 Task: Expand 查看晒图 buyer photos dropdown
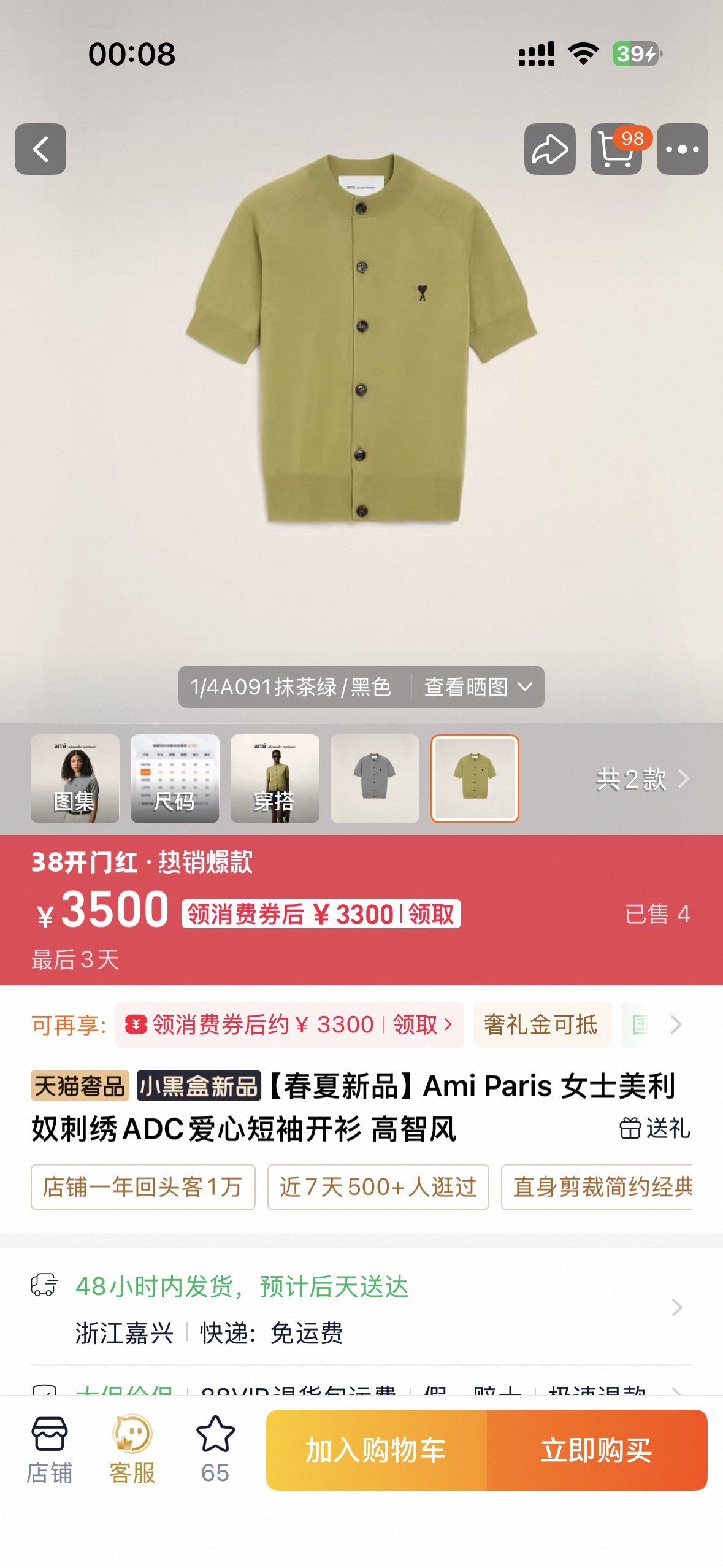pyautogui.click(x=478, y=687)
